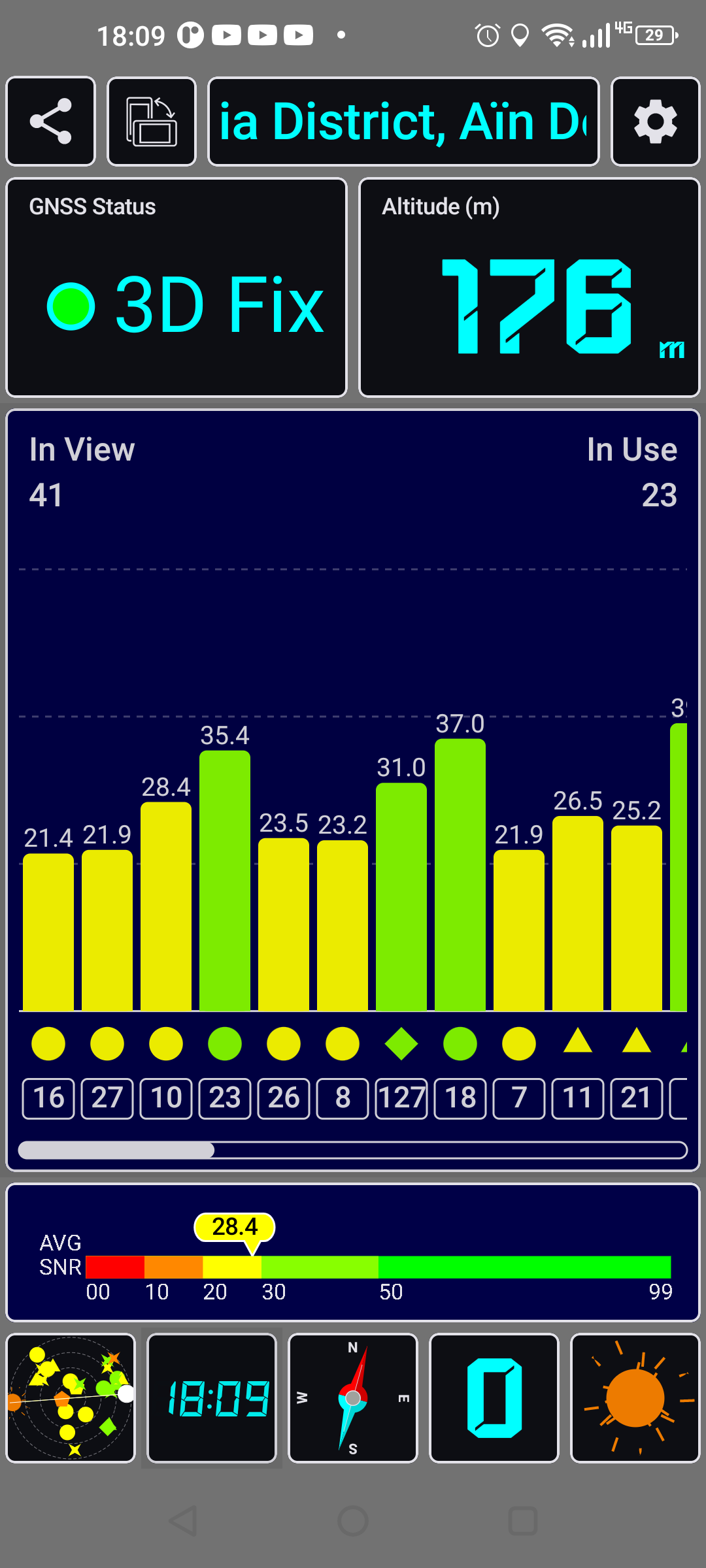This screenshot has height=1568, width=706.
Task: Go back with system back button
Action: pyautogui.click(x=183, y=1521)
